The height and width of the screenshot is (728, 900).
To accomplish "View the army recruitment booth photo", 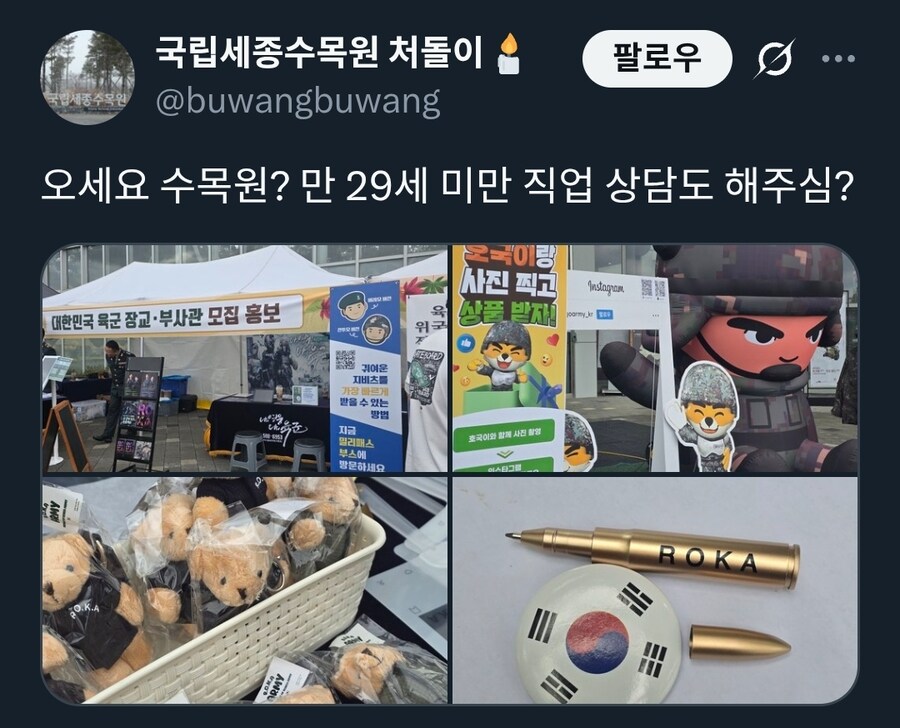I will (244, 359).
